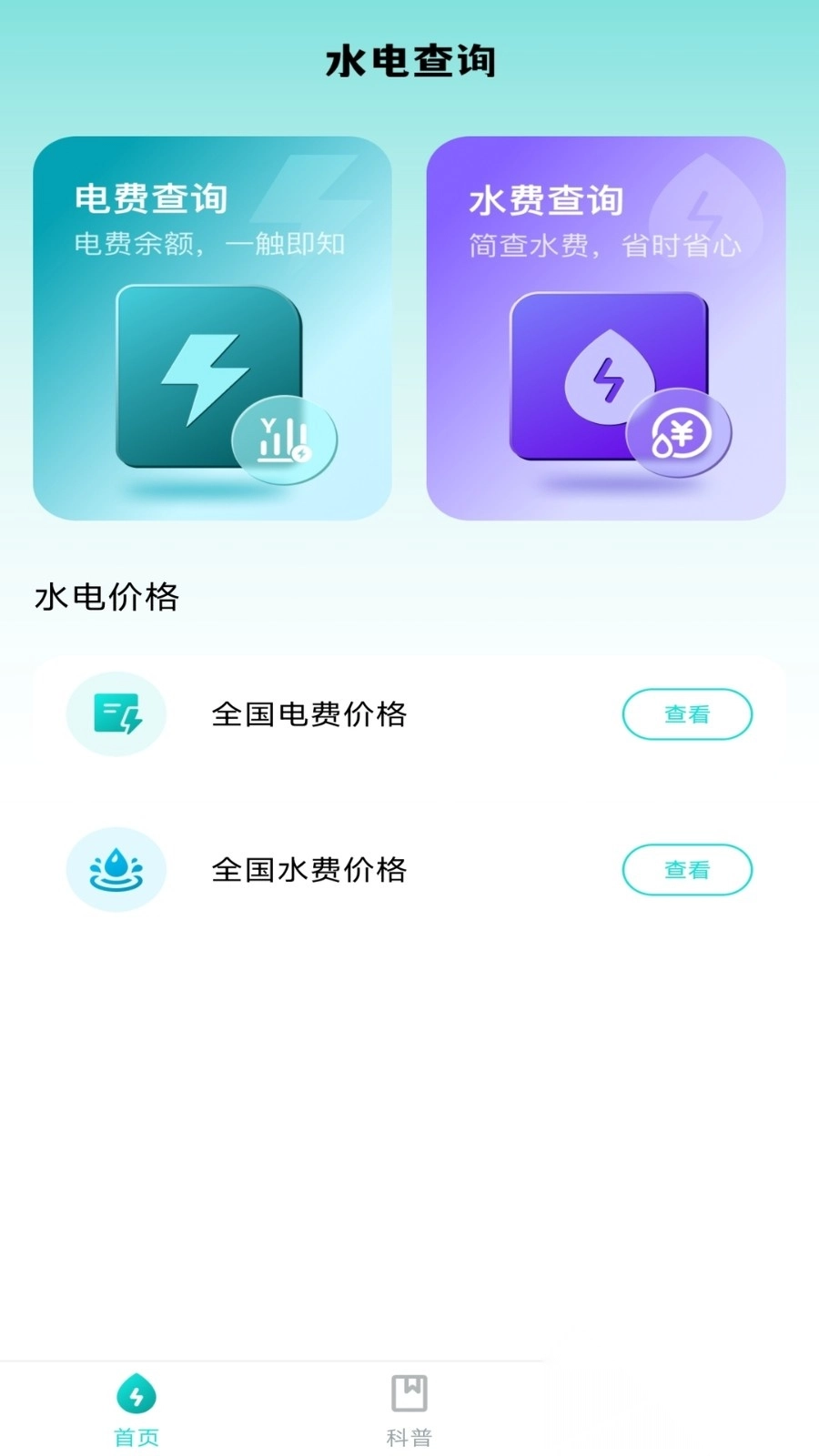Tap the 全国水费价格 water ripple icon

pos(116,870)
